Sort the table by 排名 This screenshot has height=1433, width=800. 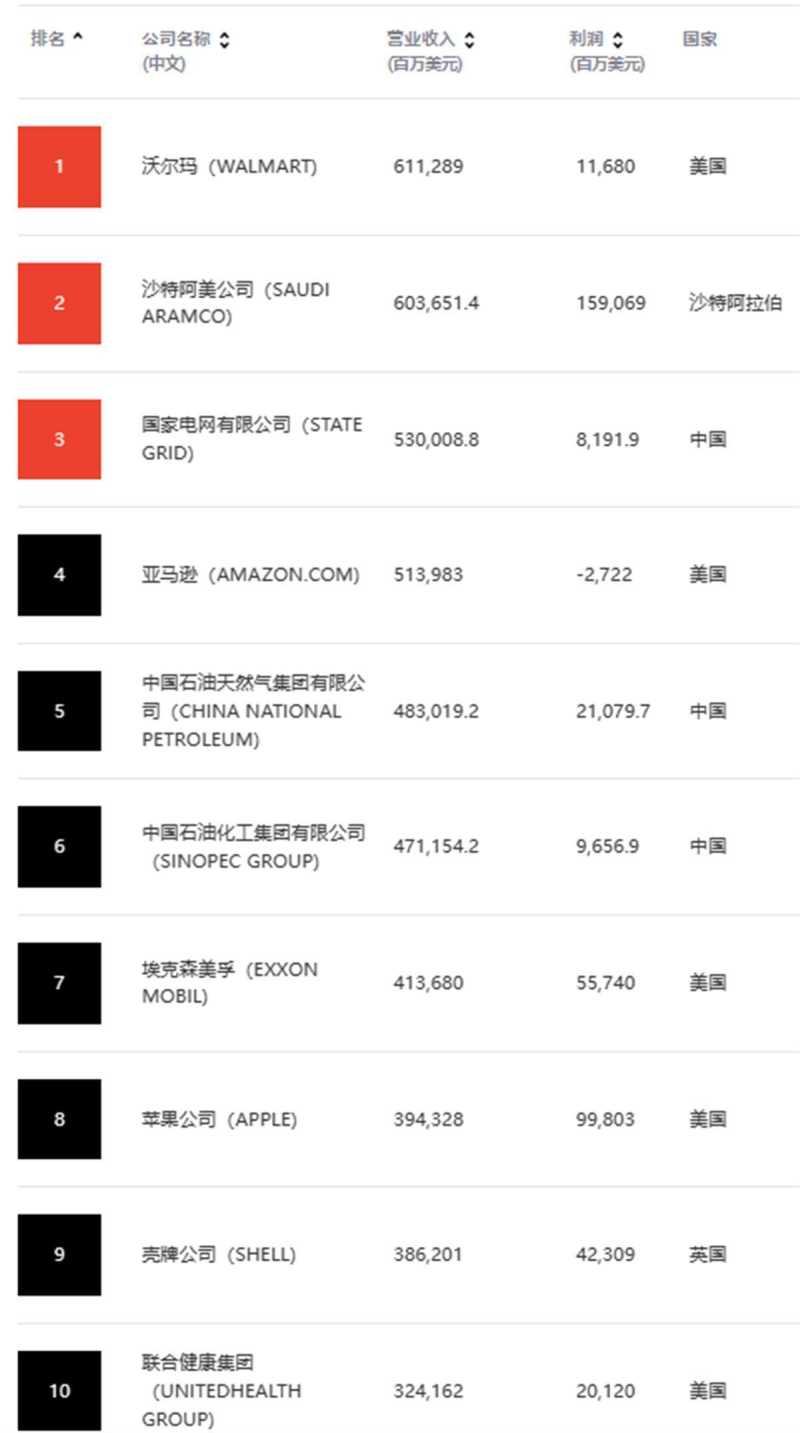pyautogui.click(x=78, y=40)
